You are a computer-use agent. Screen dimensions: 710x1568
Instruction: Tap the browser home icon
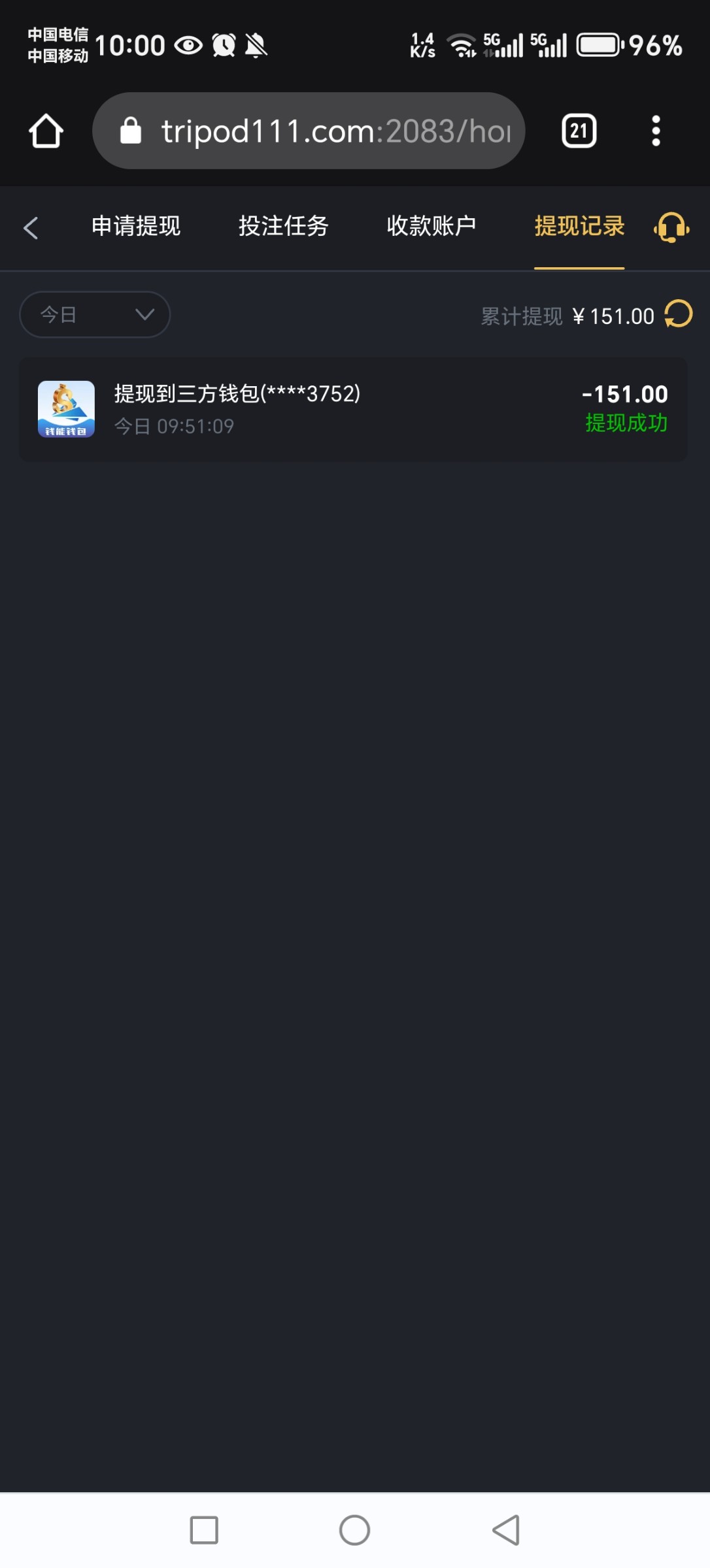pyautogui.click(x=46, y=131)
